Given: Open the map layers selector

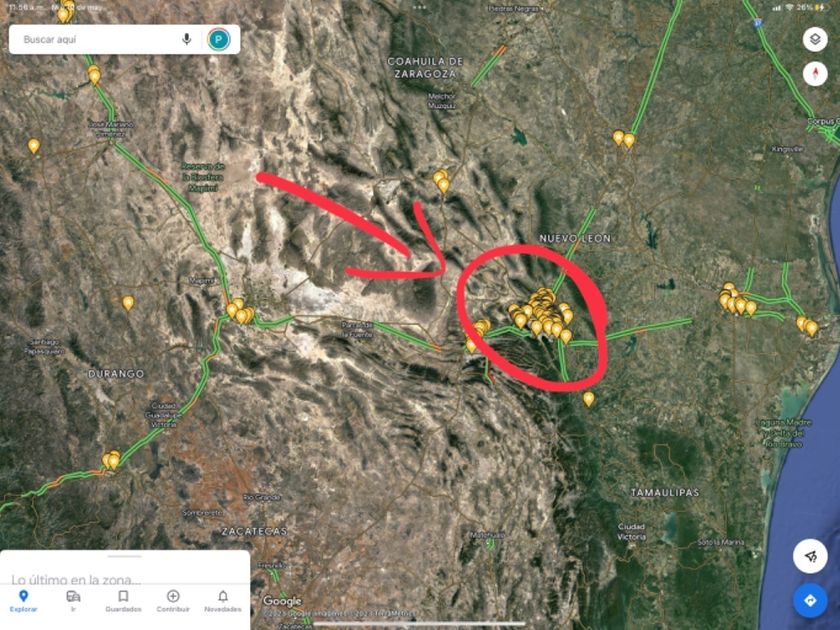Looking at the screenshot, I should coord(815,40).
